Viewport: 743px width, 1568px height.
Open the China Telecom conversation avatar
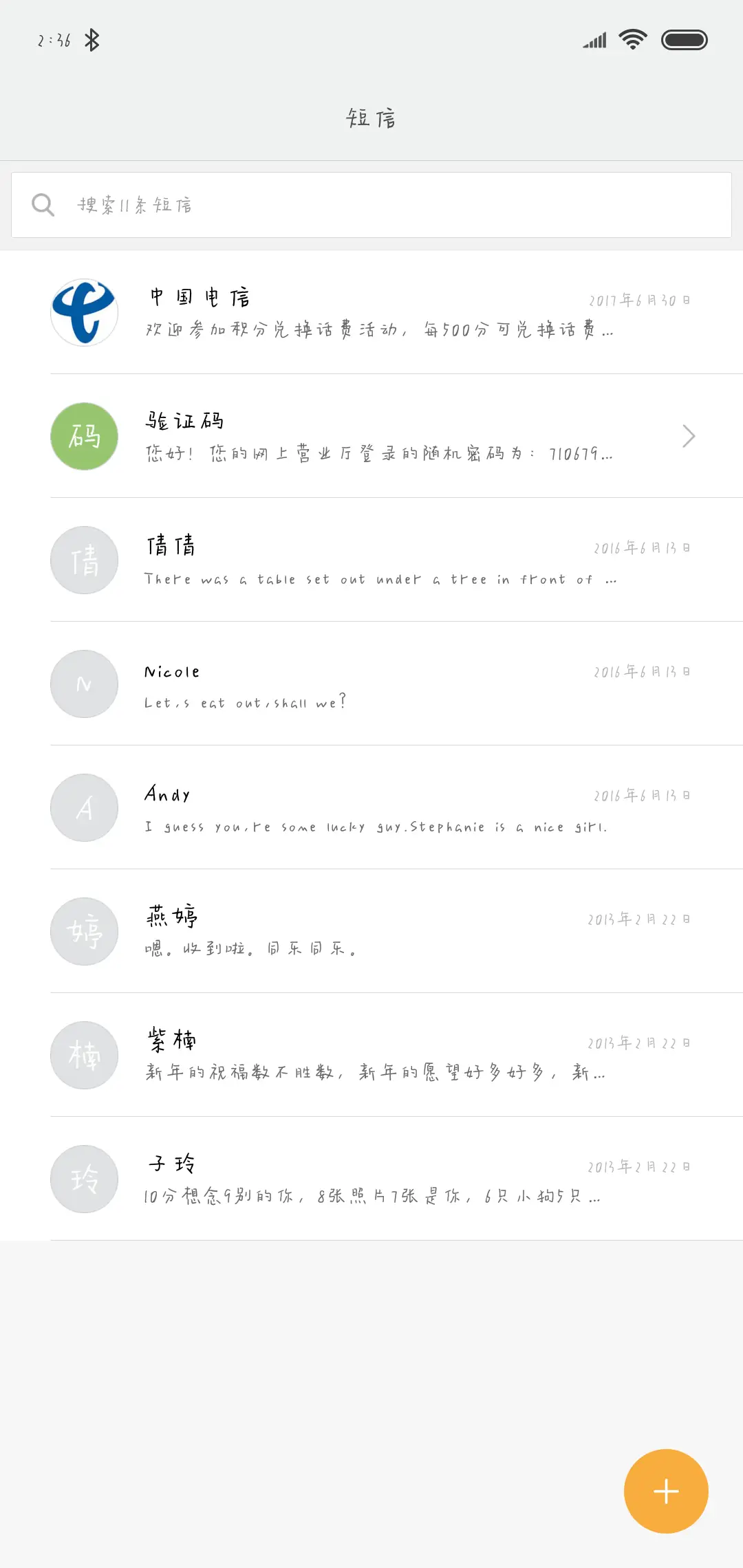coord(84,313)
